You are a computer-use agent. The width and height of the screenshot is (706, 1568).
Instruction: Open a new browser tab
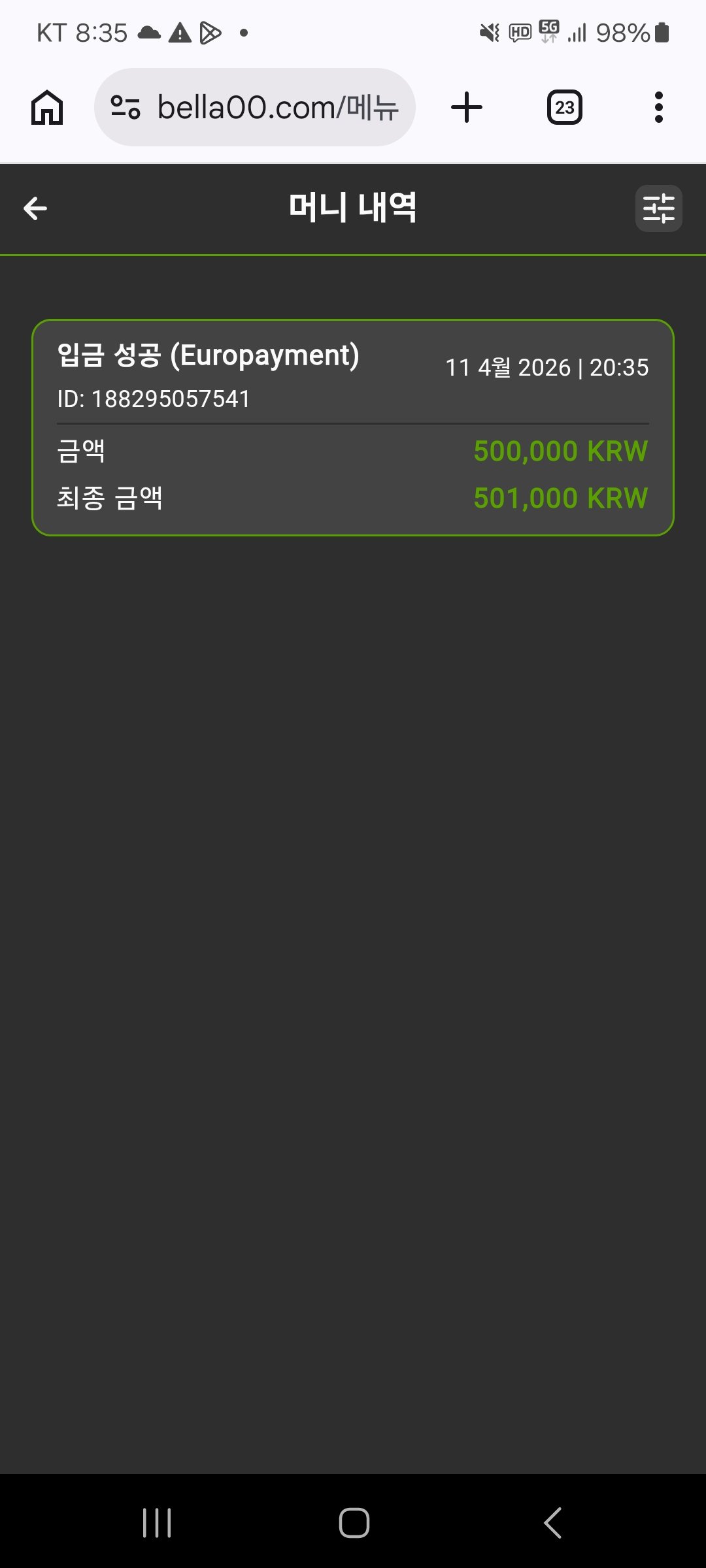pyautogui.click(x=467, y=107)
